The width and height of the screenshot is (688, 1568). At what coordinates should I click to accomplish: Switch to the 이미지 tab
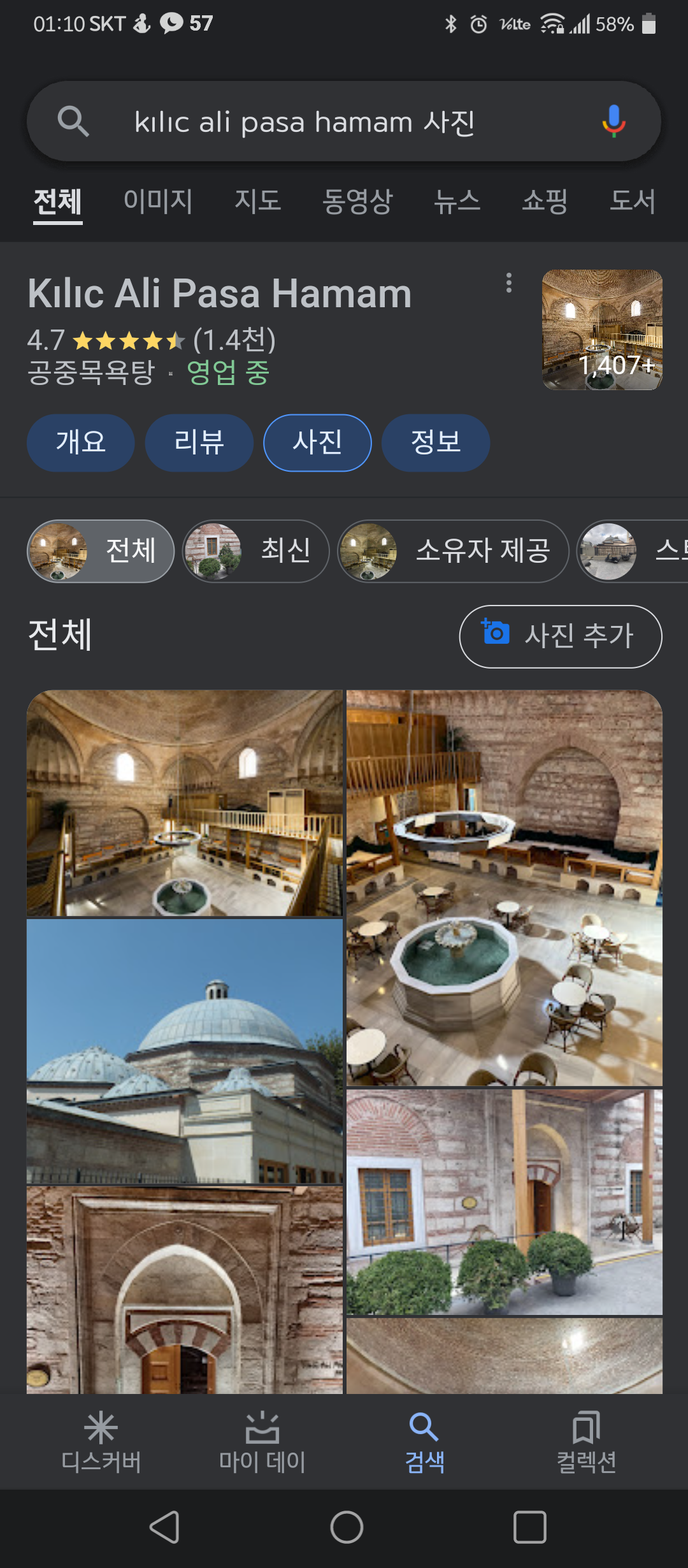pyautogui.click(x=158, y=201)
